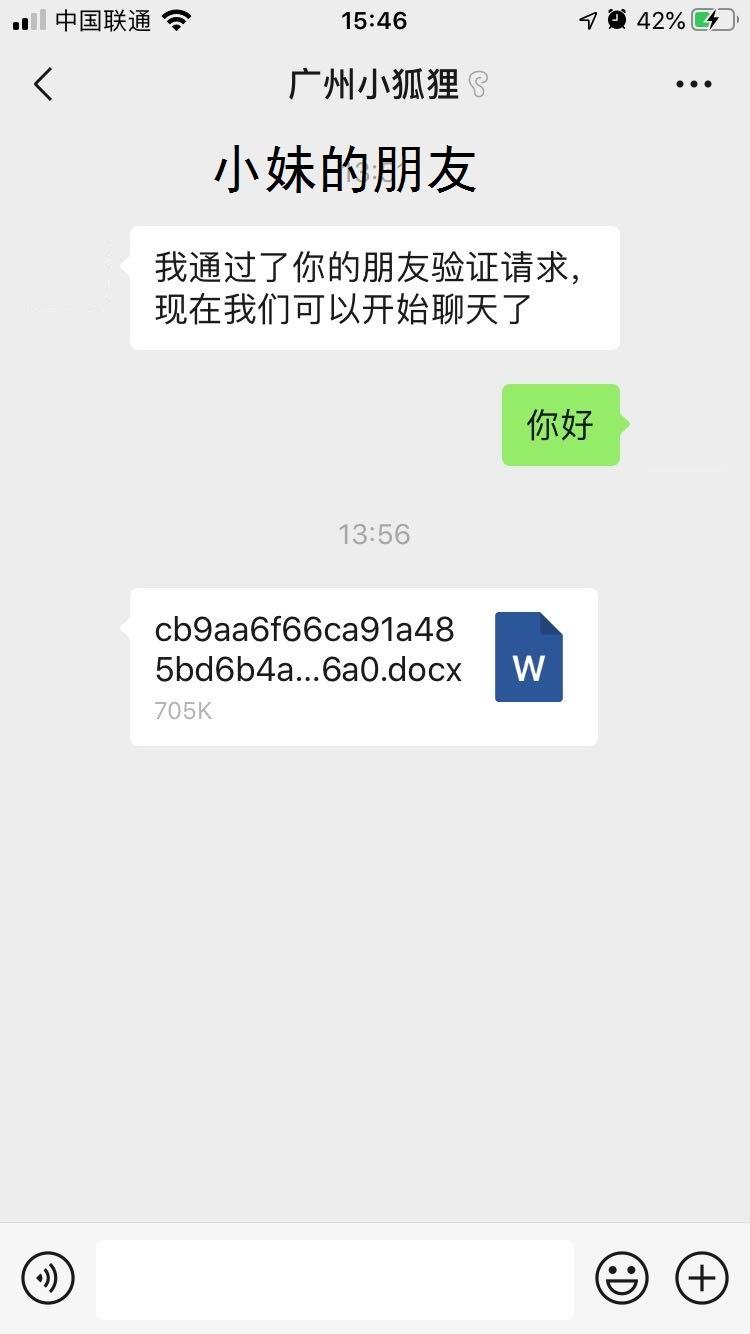Open the emoji picker

click(621, 1278)
